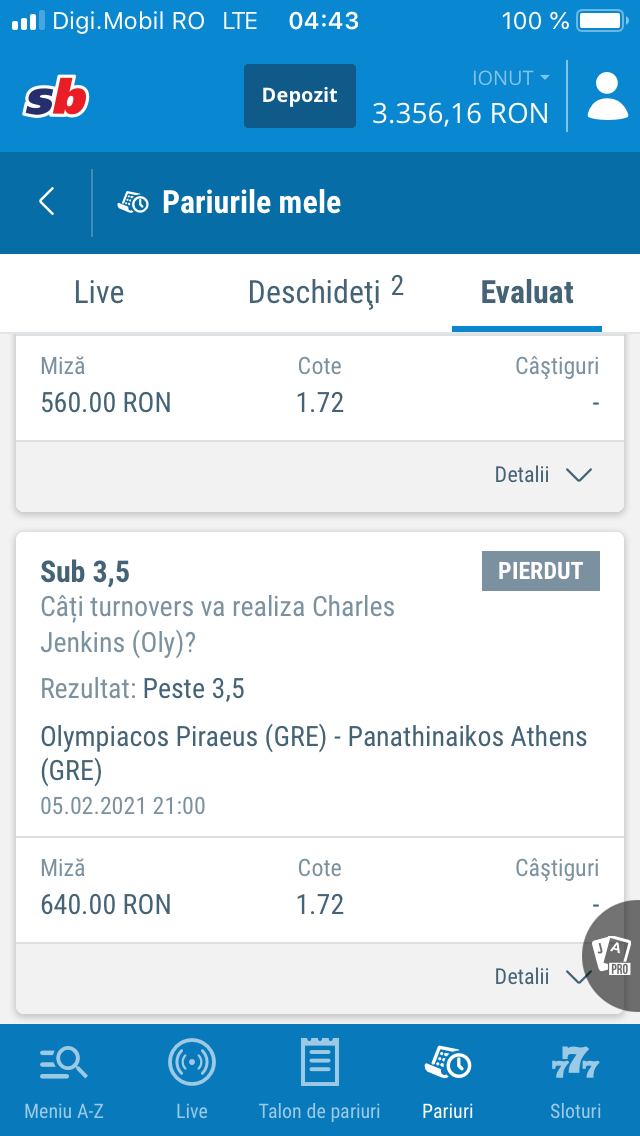Open Talon de pariuri

[x=320, y=1079]
